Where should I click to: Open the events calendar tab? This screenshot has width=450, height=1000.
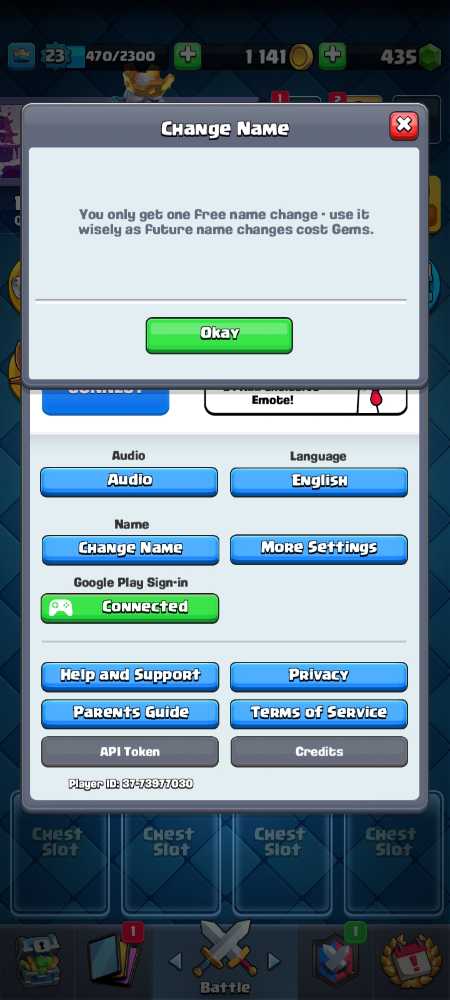pyautogui.click(x=411, y=961)
